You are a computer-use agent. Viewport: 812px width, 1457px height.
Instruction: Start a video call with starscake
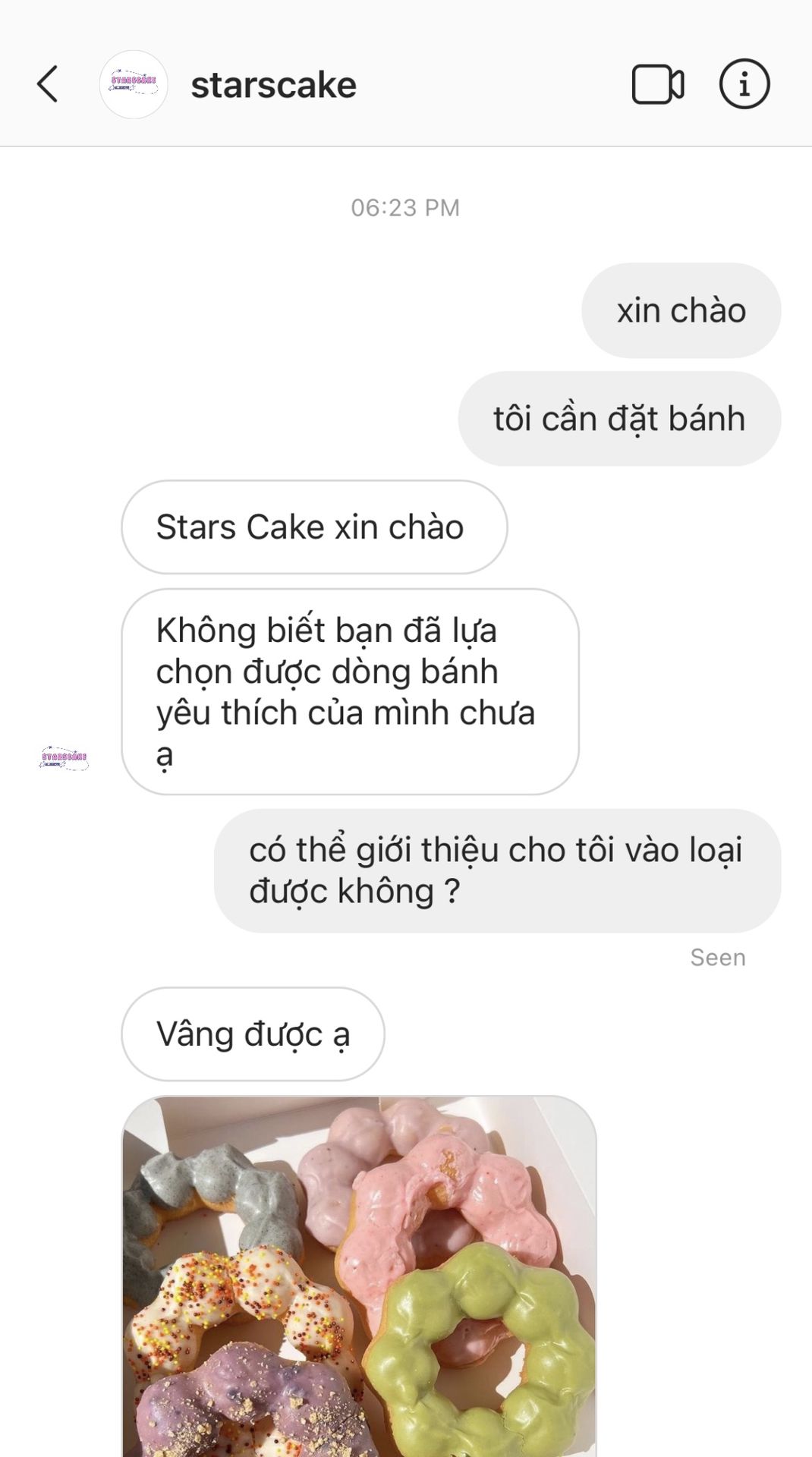[x=658, y=84]
